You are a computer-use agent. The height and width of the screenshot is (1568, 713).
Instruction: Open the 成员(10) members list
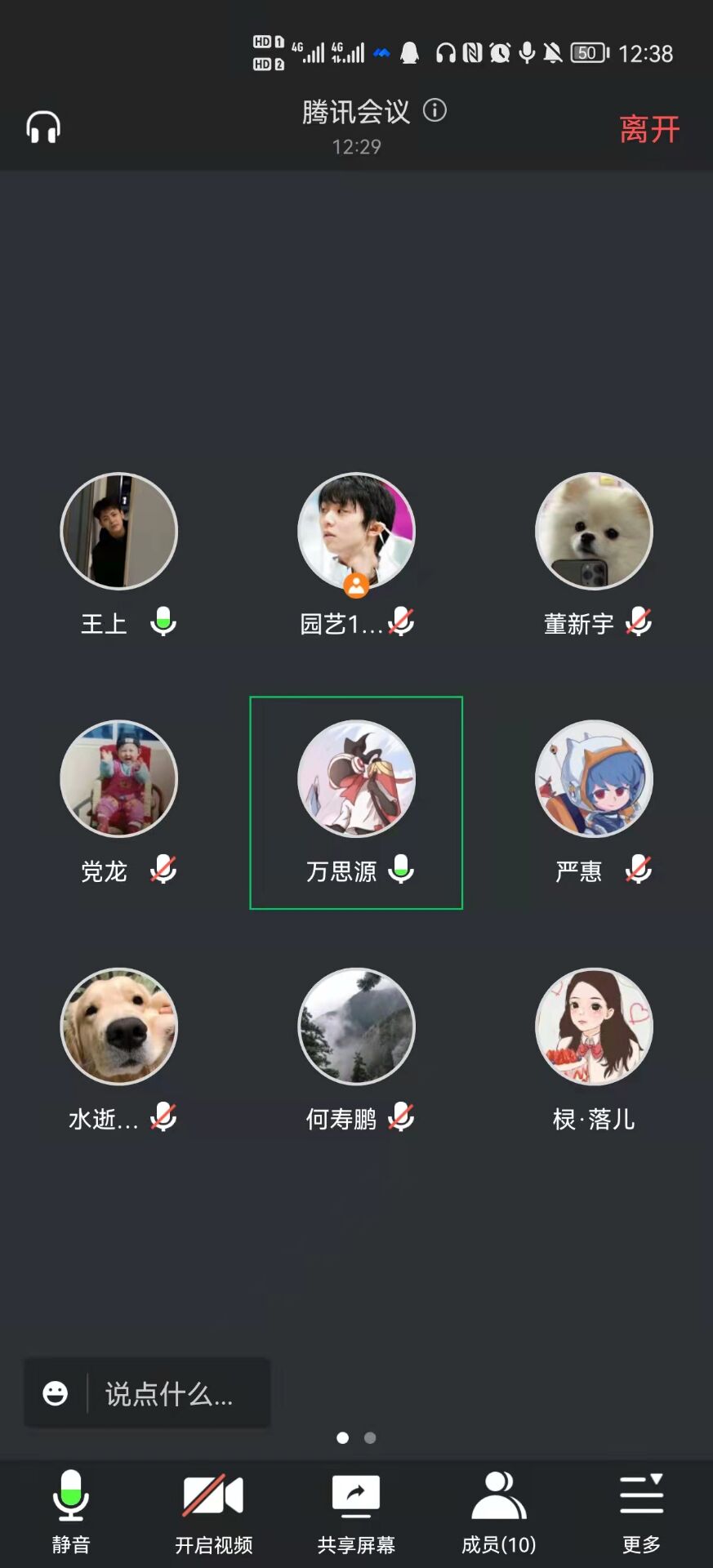498,1511
